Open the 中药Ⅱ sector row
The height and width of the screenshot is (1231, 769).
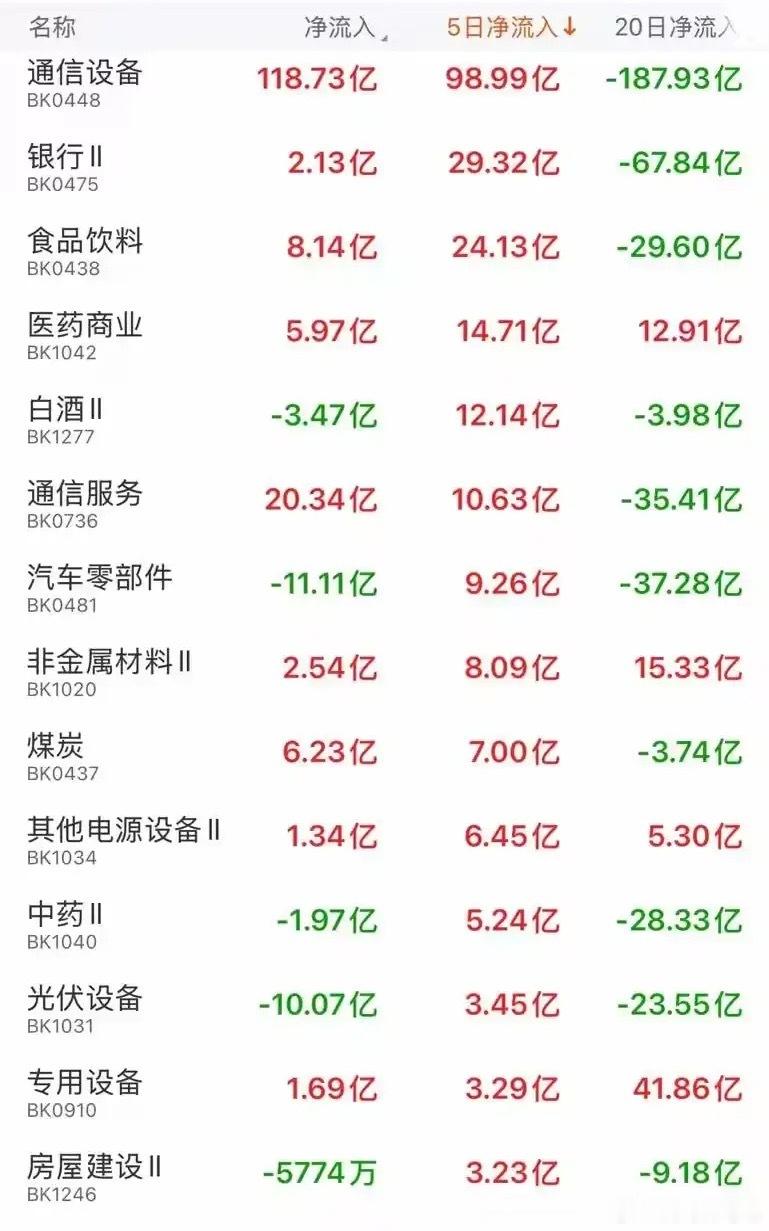[384, 924]
